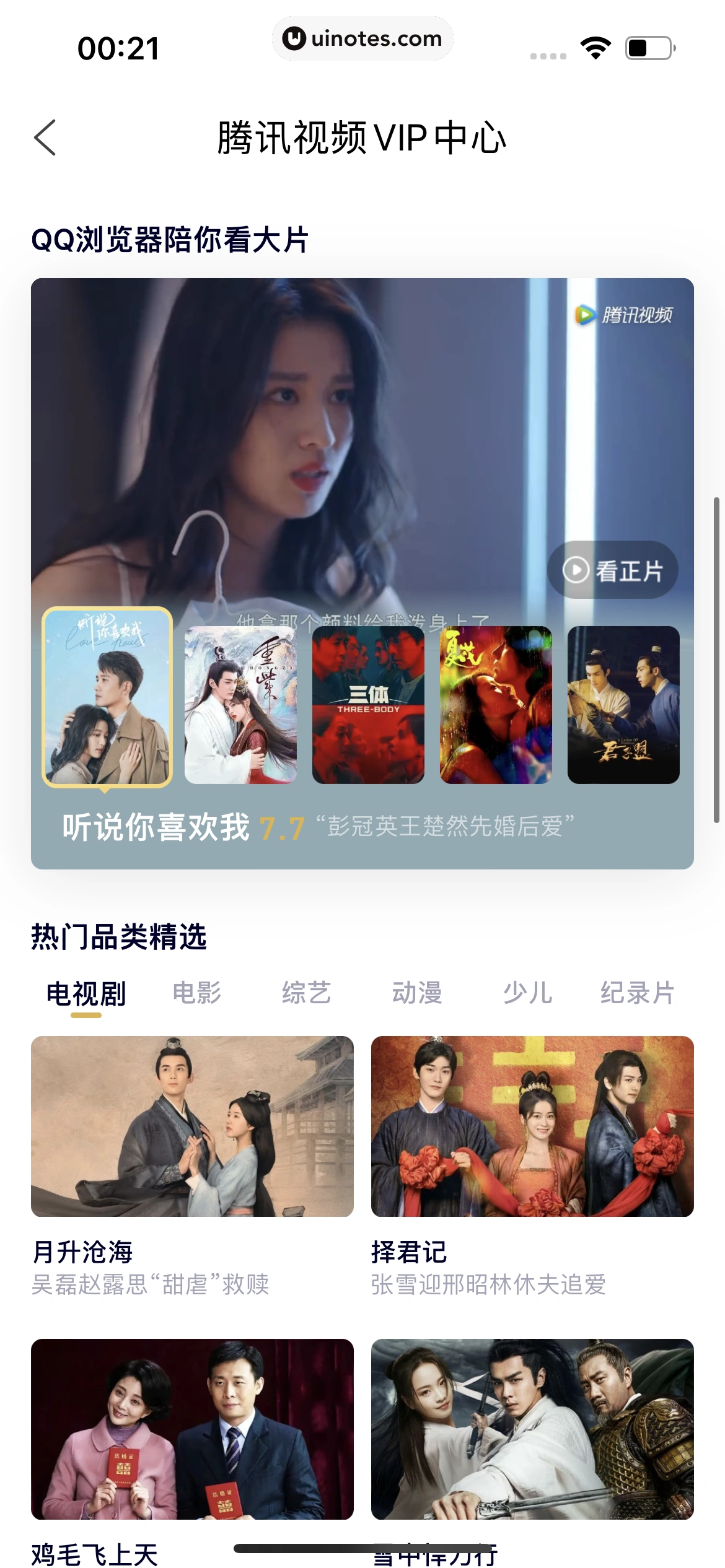This screenshot has width=725, height=1568.
Task: Switch to the 电影 tab
Action: tap(196, 993)
